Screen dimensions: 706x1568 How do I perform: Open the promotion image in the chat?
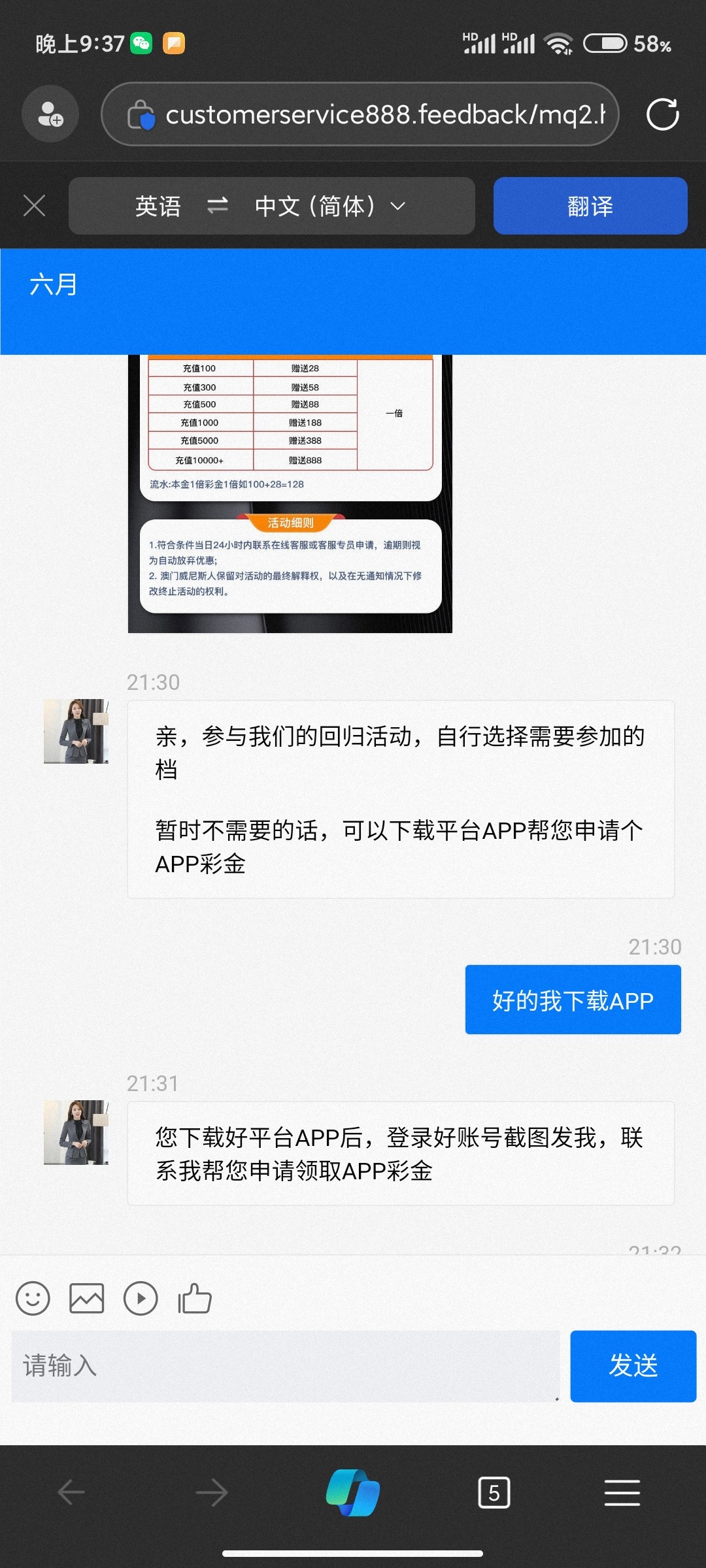(x=290, y=494)
